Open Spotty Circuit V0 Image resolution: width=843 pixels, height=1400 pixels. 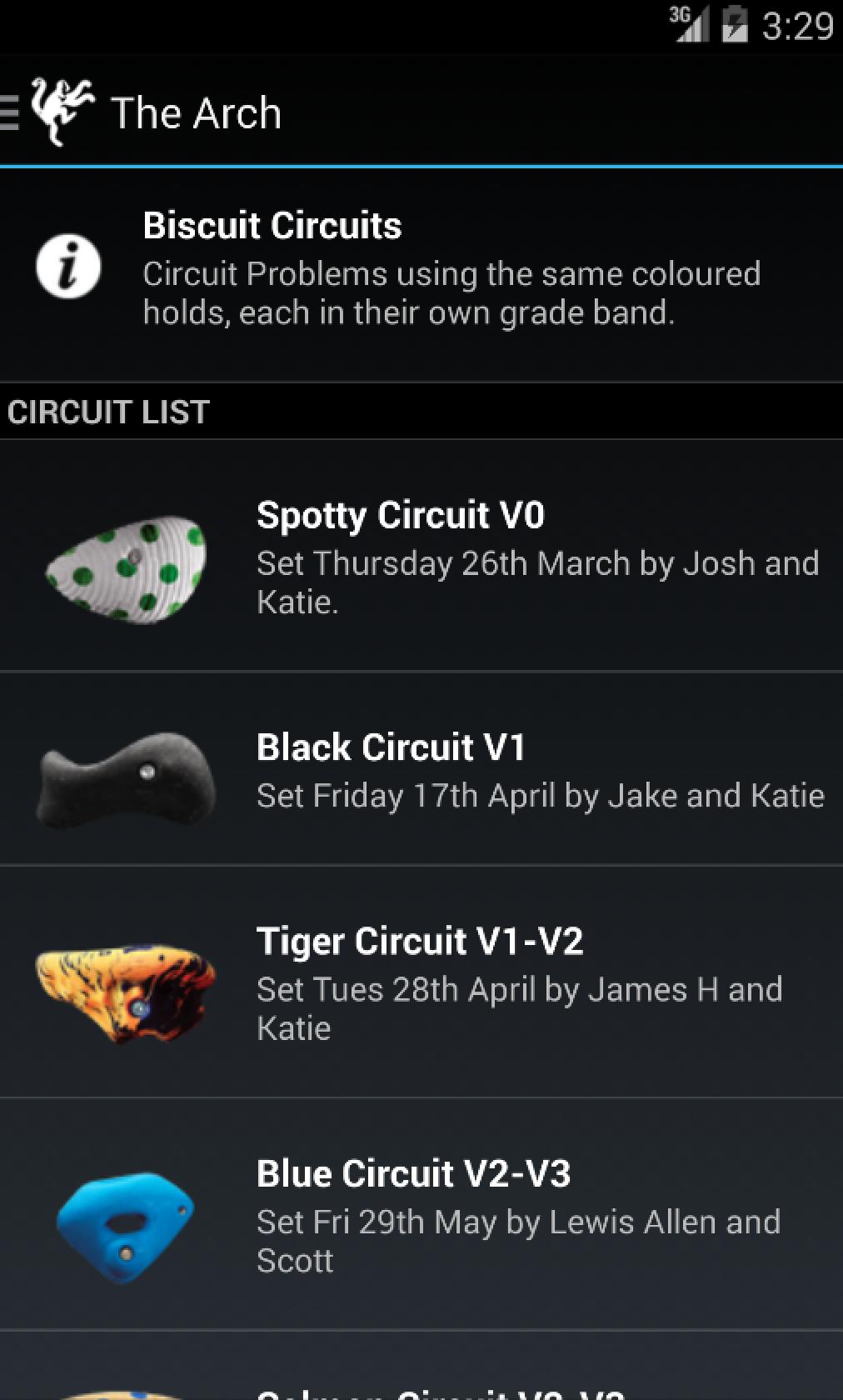pos(421,557)
